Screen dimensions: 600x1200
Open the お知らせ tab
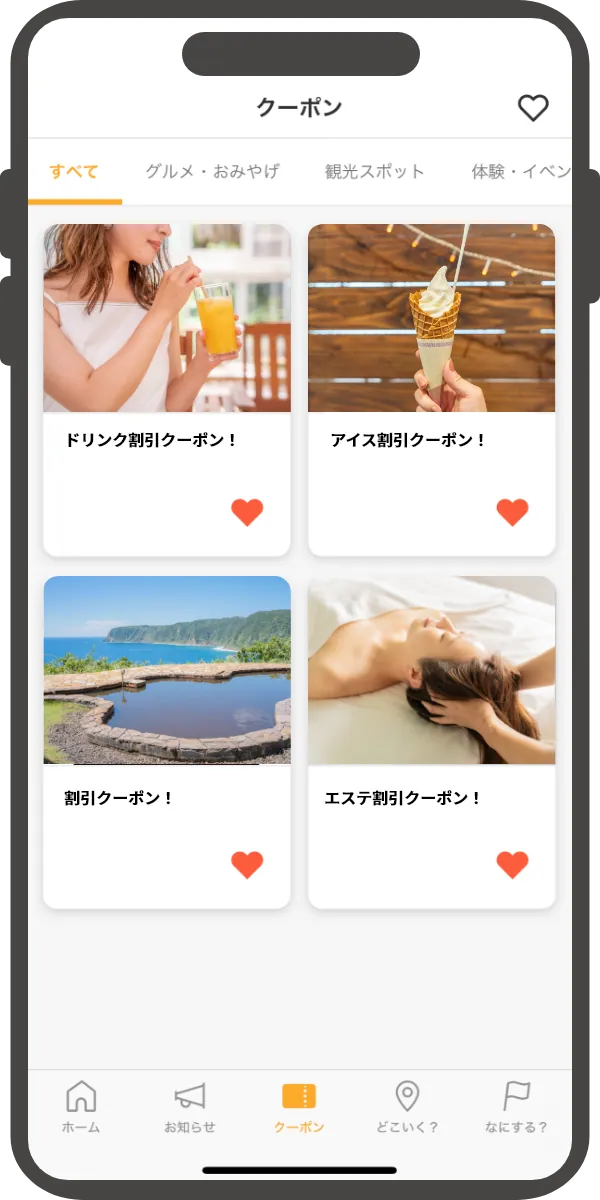pyautogui.click(x=190, y=1107)
